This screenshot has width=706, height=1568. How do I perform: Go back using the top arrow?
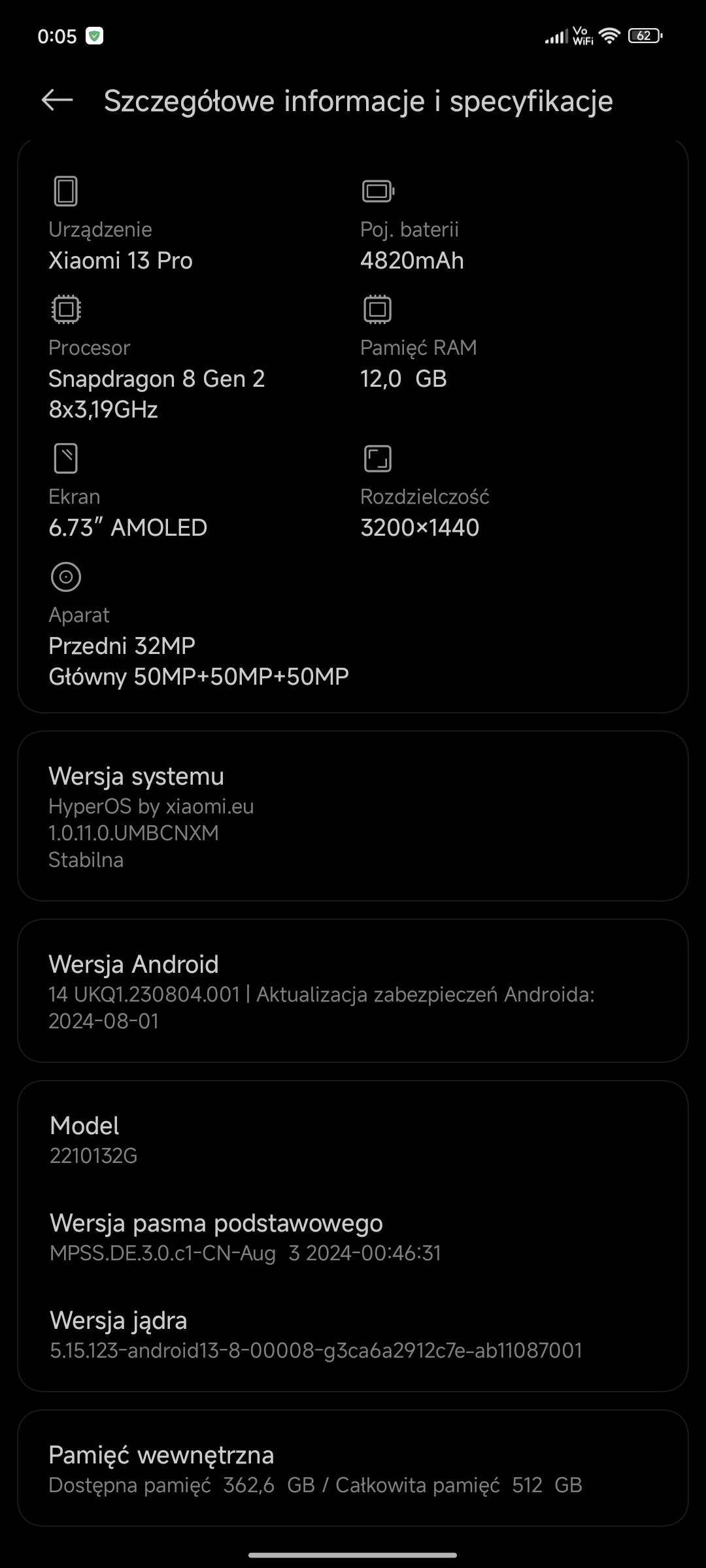pos(57,101)
